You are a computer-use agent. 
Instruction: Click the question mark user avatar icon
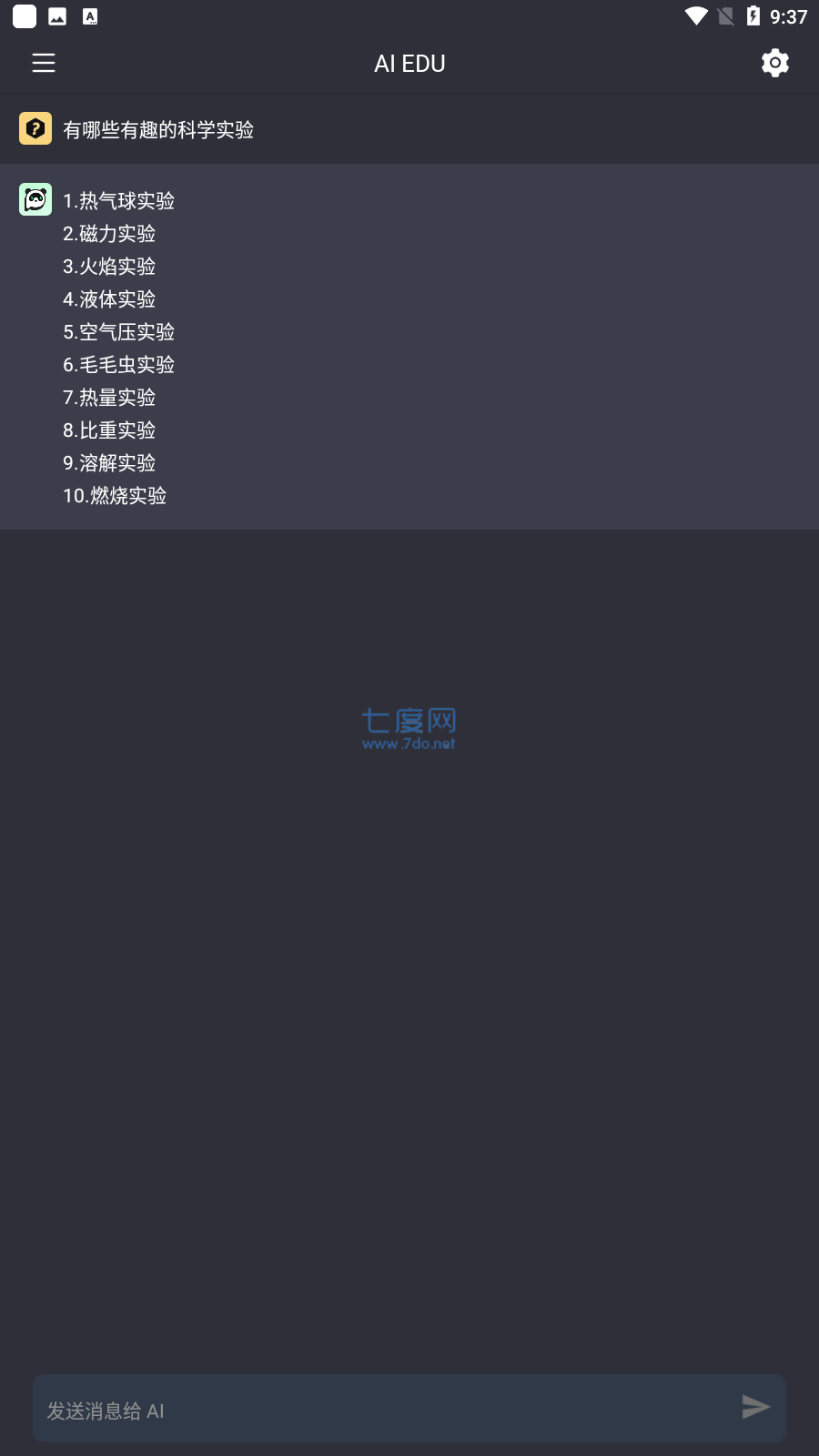click(35, 128)
